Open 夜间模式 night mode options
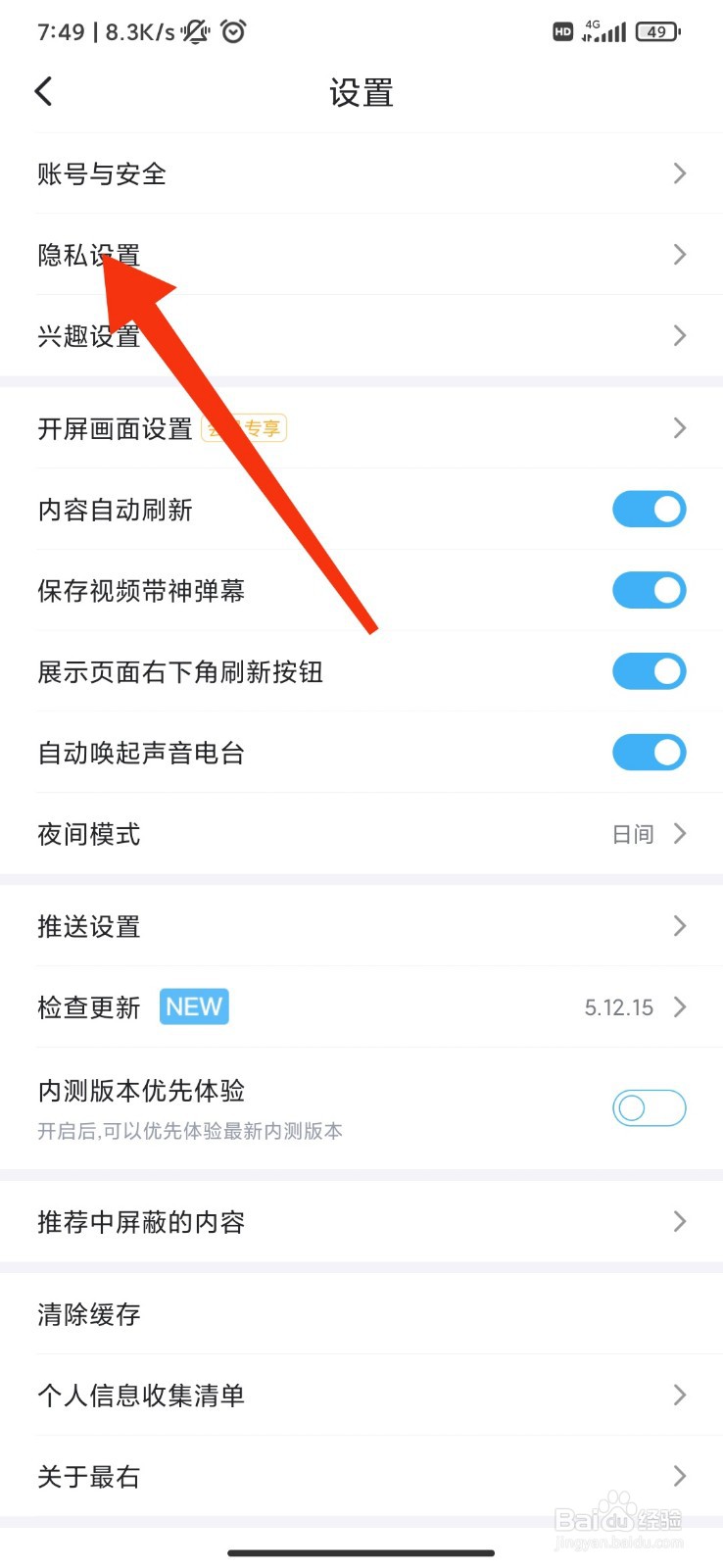The height and width of the screenshot is (1568, 723). tap(361, 834)
